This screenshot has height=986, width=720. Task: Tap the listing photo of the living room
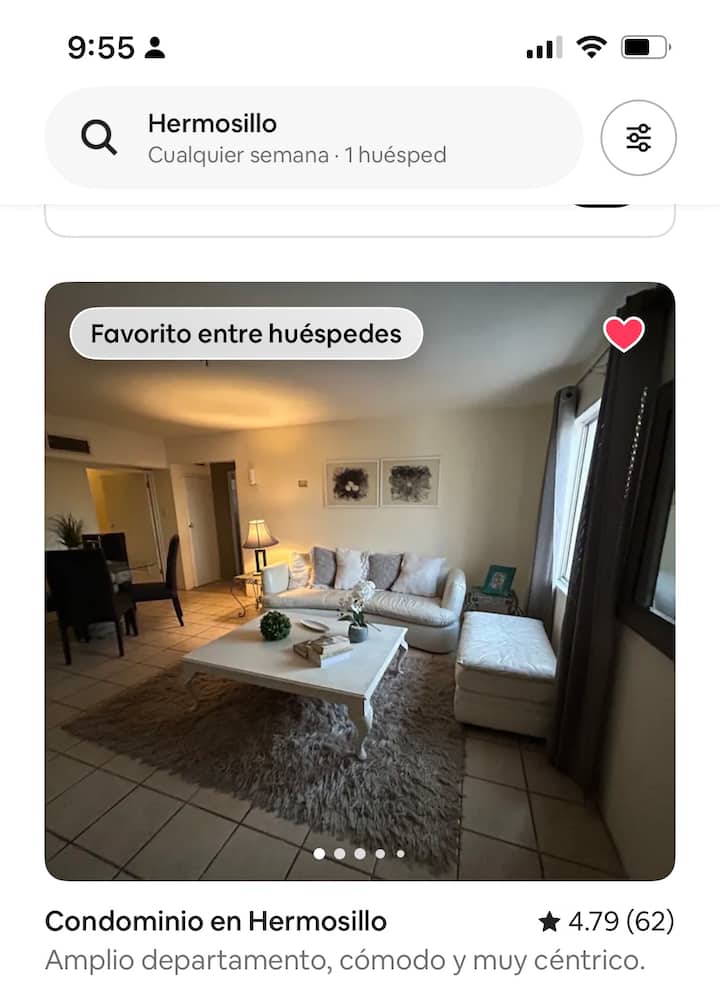click(x=360, y=580)
